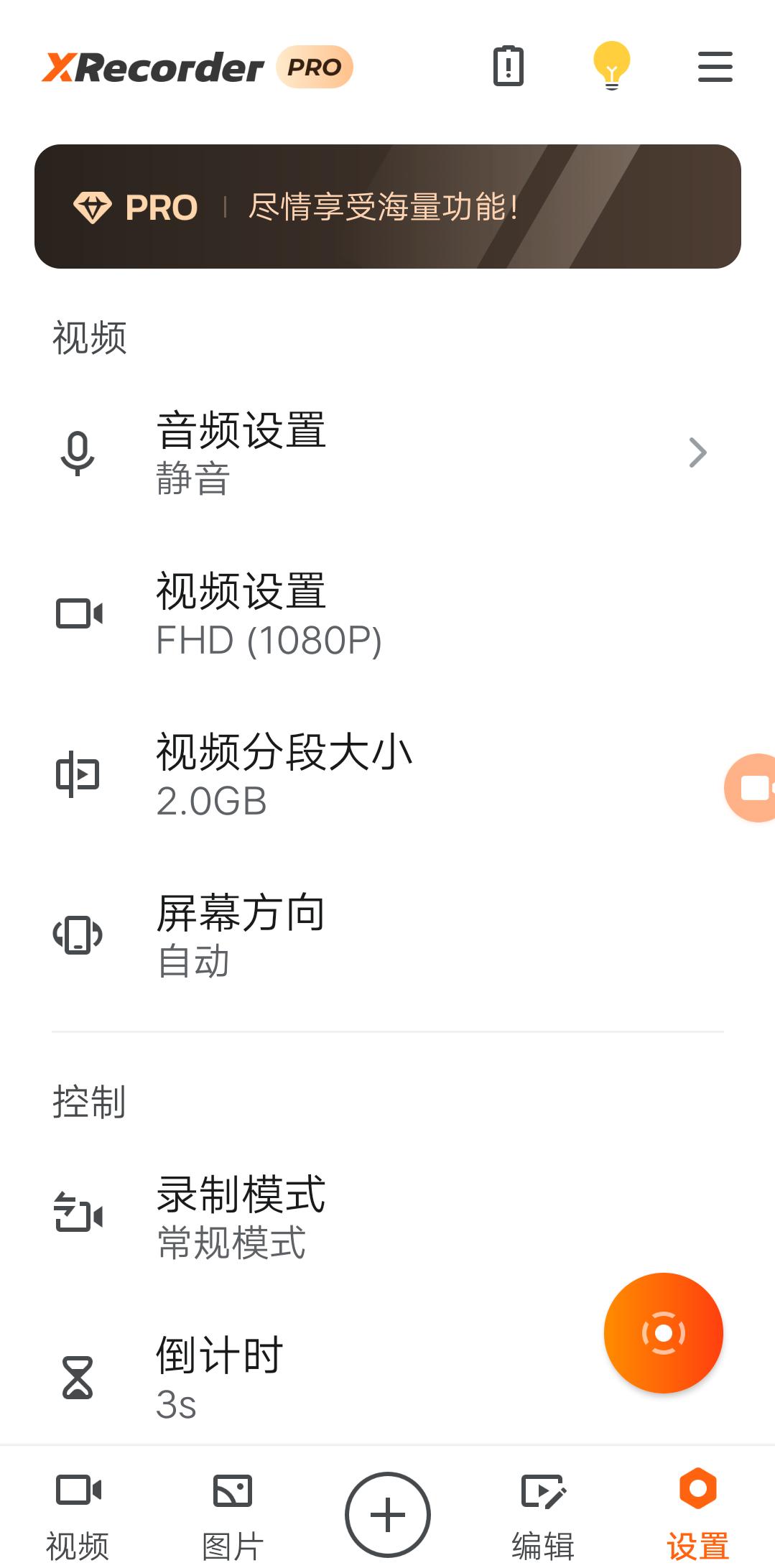Tap the PRO badge beside the XRecorder logo
Image resolution: width=775 pixels, height=1568 pixels.
[315, 68]
